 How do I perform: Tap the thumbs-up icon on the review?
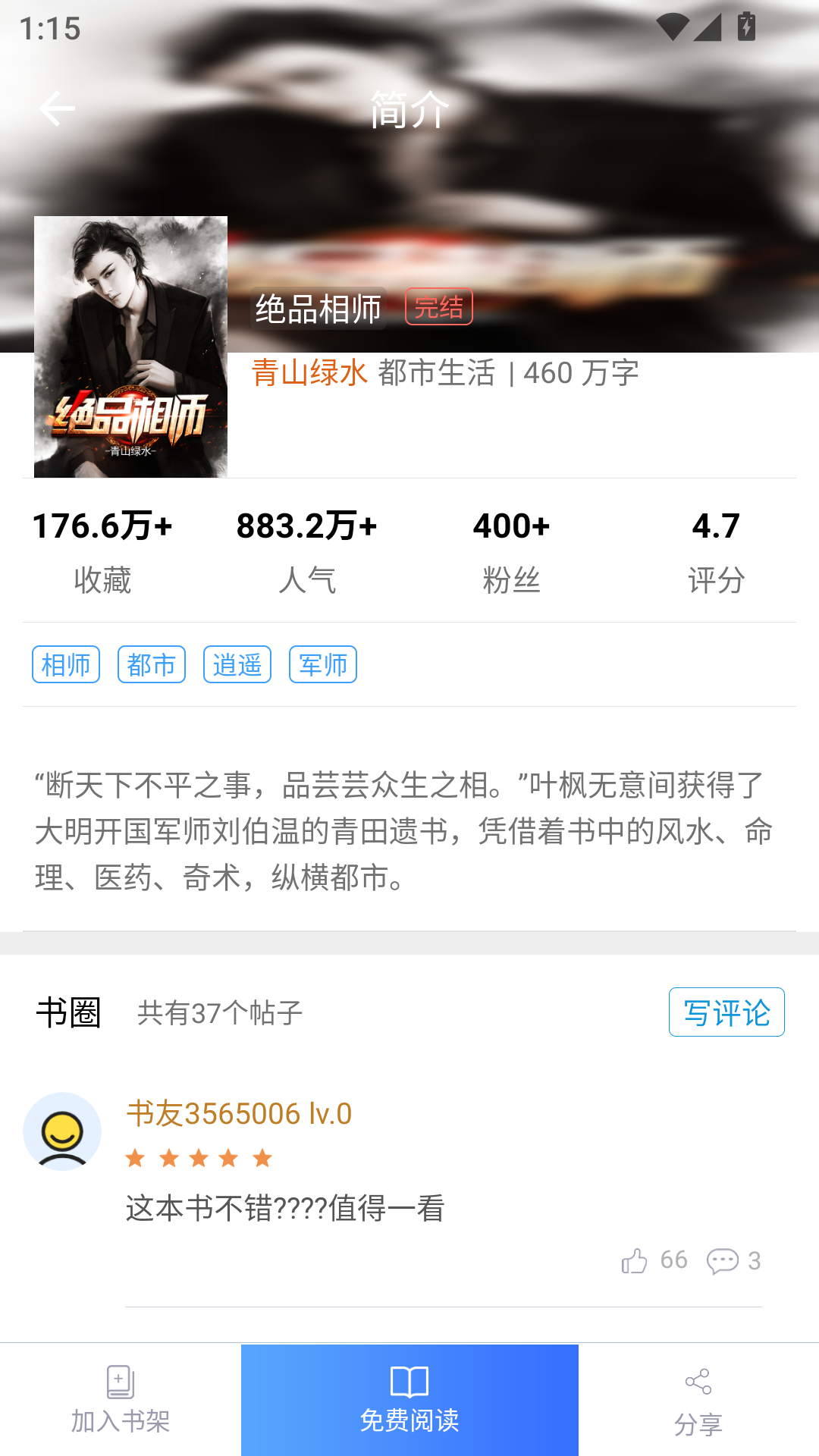click(634, 1260)
